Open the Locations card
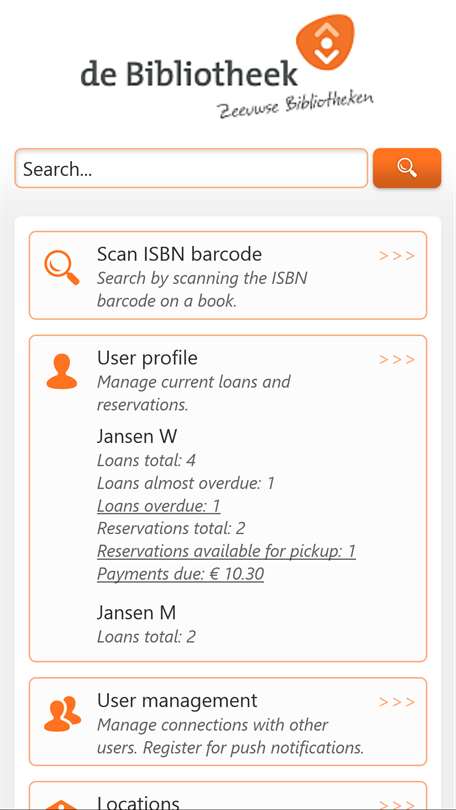This screenshot has width=456, height=810. tap(228, 796)
